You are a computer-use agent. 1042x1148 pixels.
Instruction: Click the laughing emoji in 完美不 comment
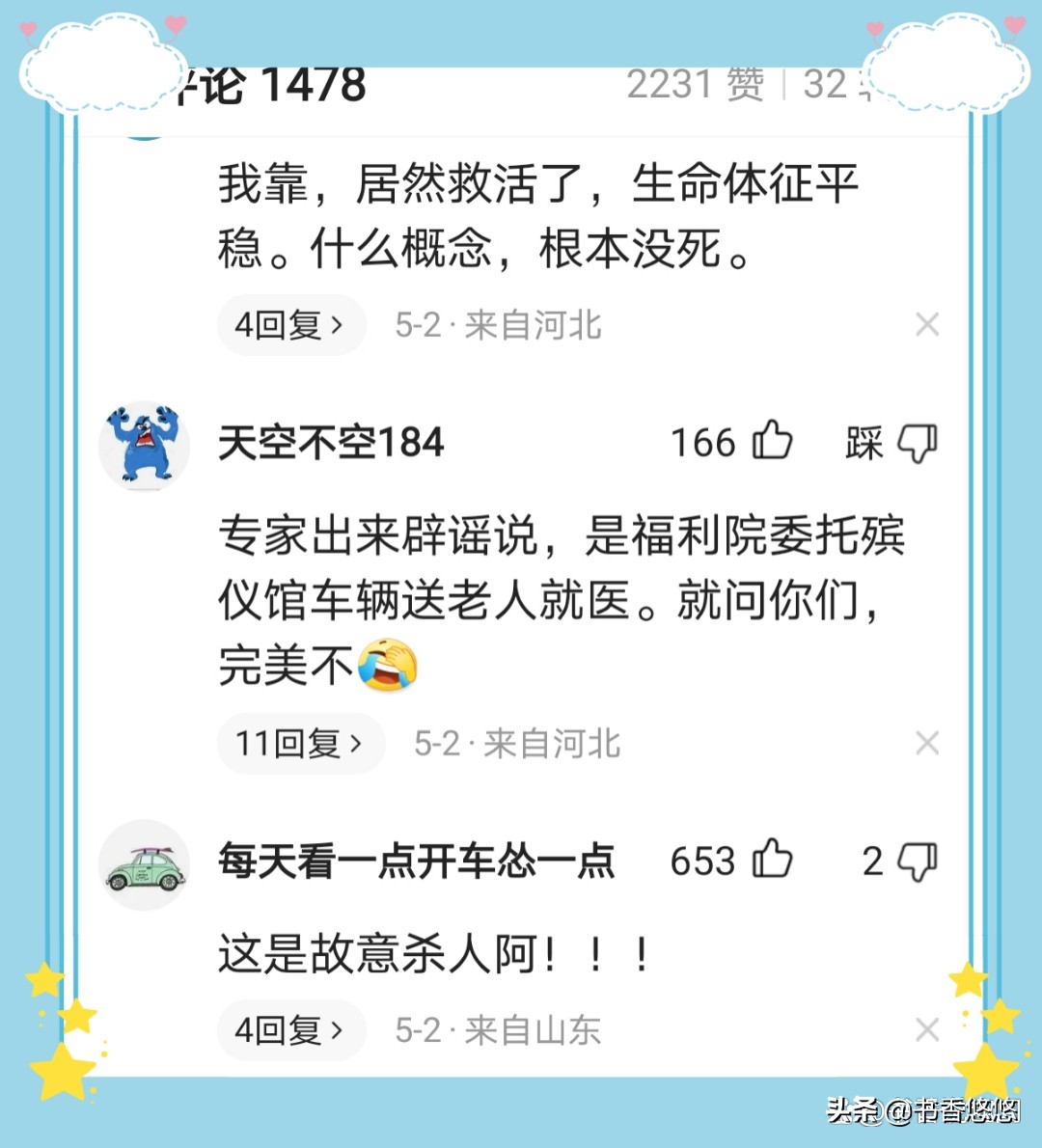click(x=386, y=664)
